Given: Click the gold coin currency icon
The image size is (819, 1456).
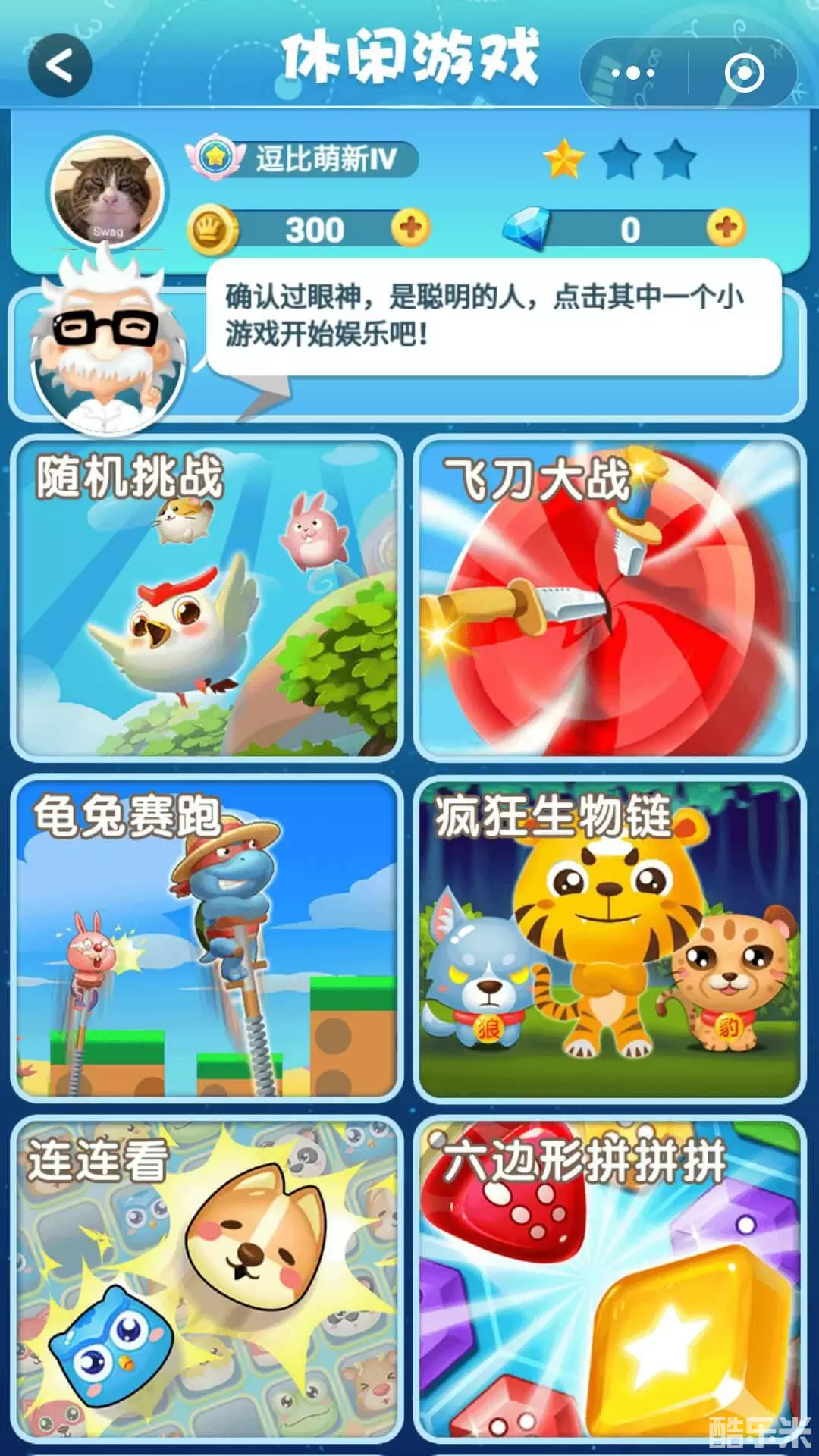Looking at the screenshot, I should (x=214, y=227).
